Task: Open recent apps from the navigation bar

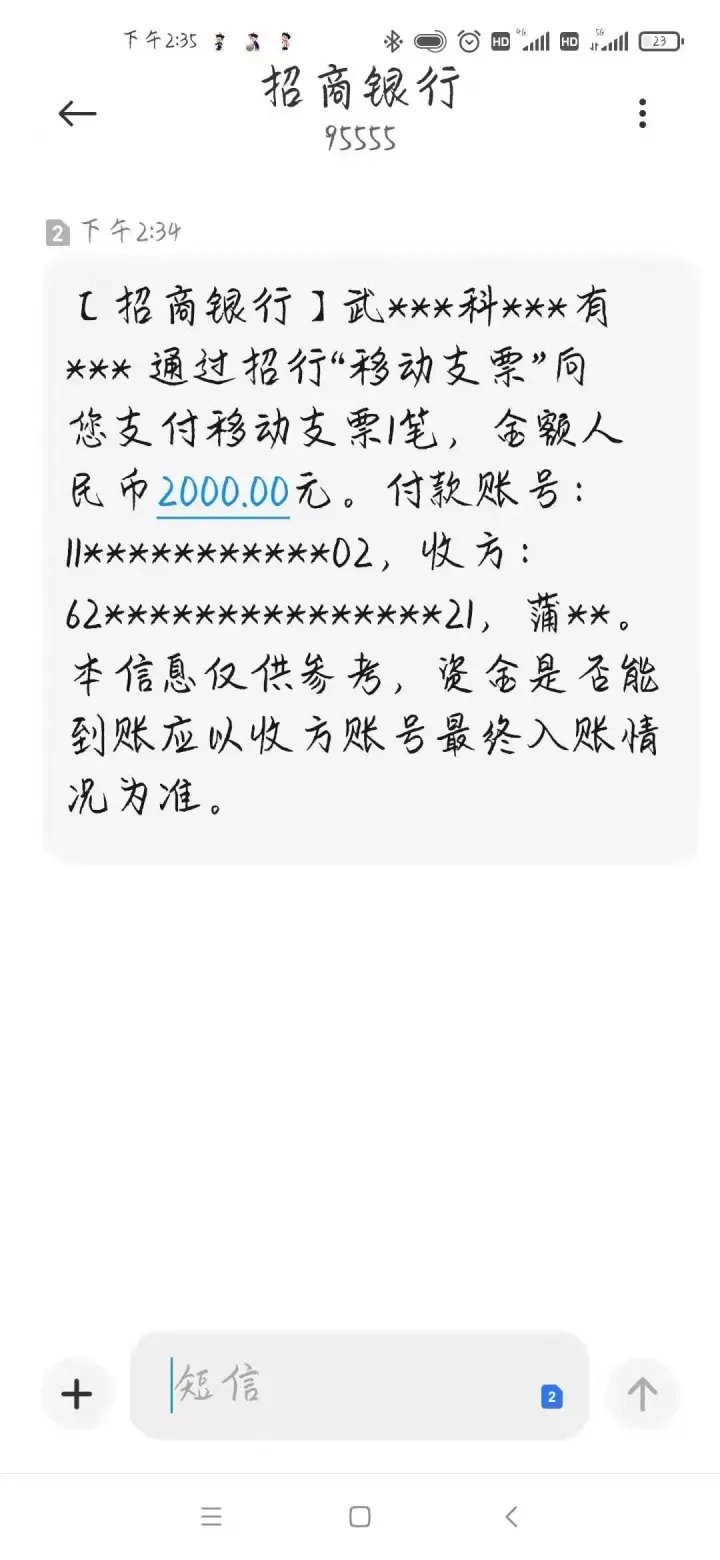Action: click(x=211, y=1516)
